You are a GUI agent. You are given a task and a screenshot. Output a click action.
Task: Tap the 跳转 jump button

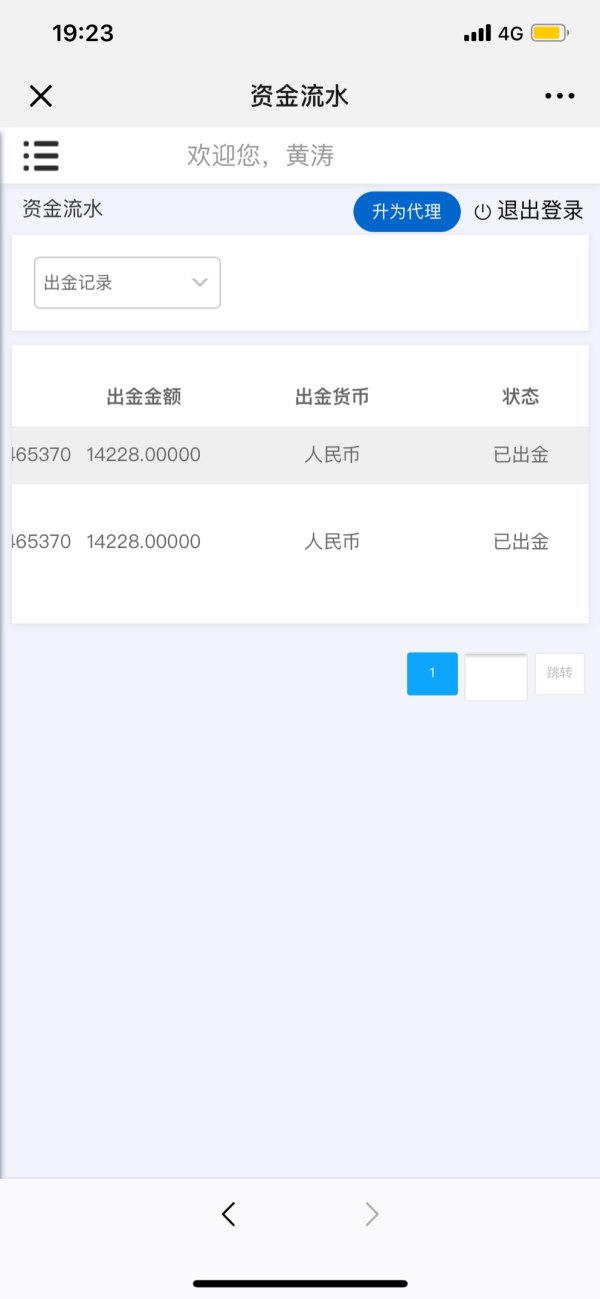pos(560,674)
